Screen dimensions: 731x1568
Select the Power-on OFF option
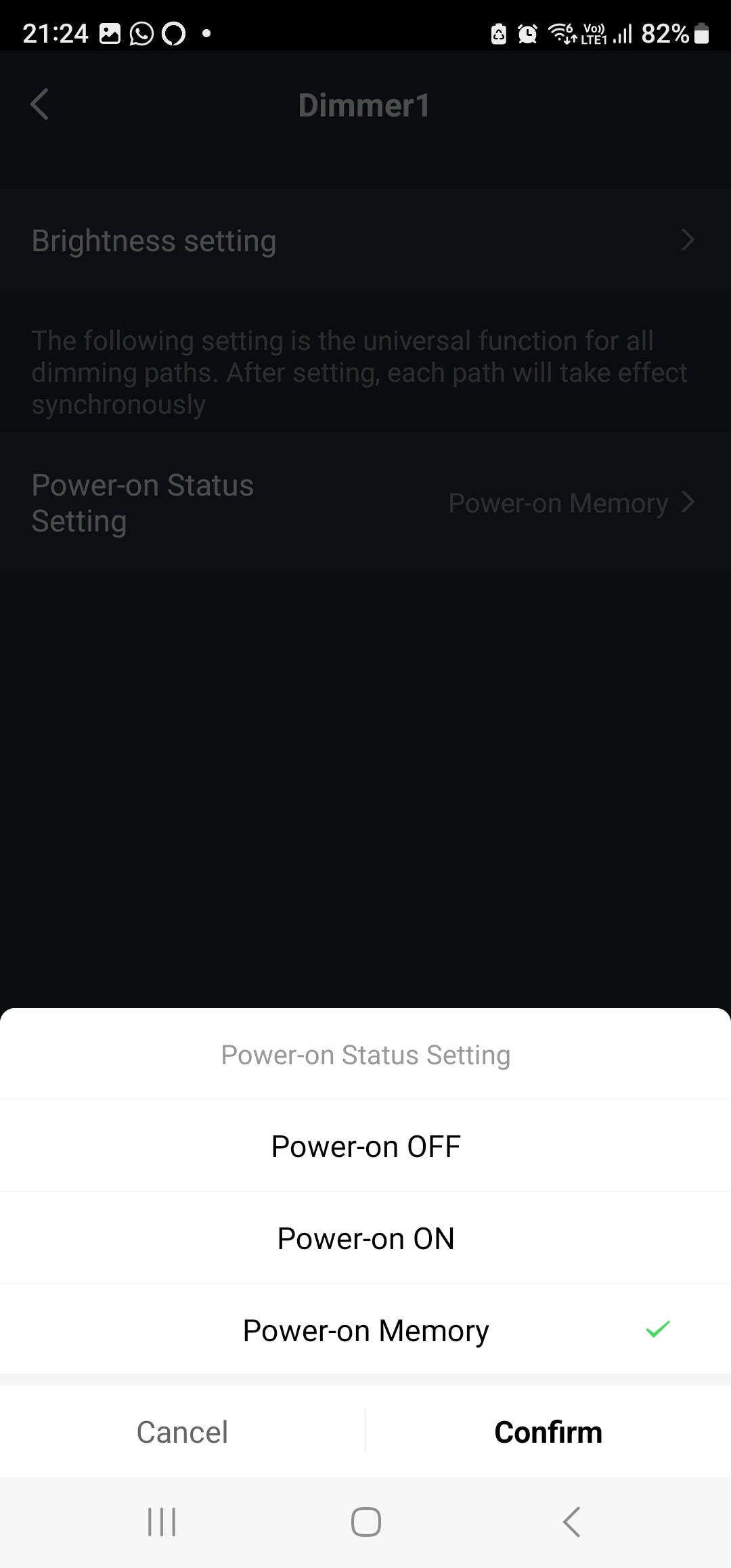(x=365, y=1146)
